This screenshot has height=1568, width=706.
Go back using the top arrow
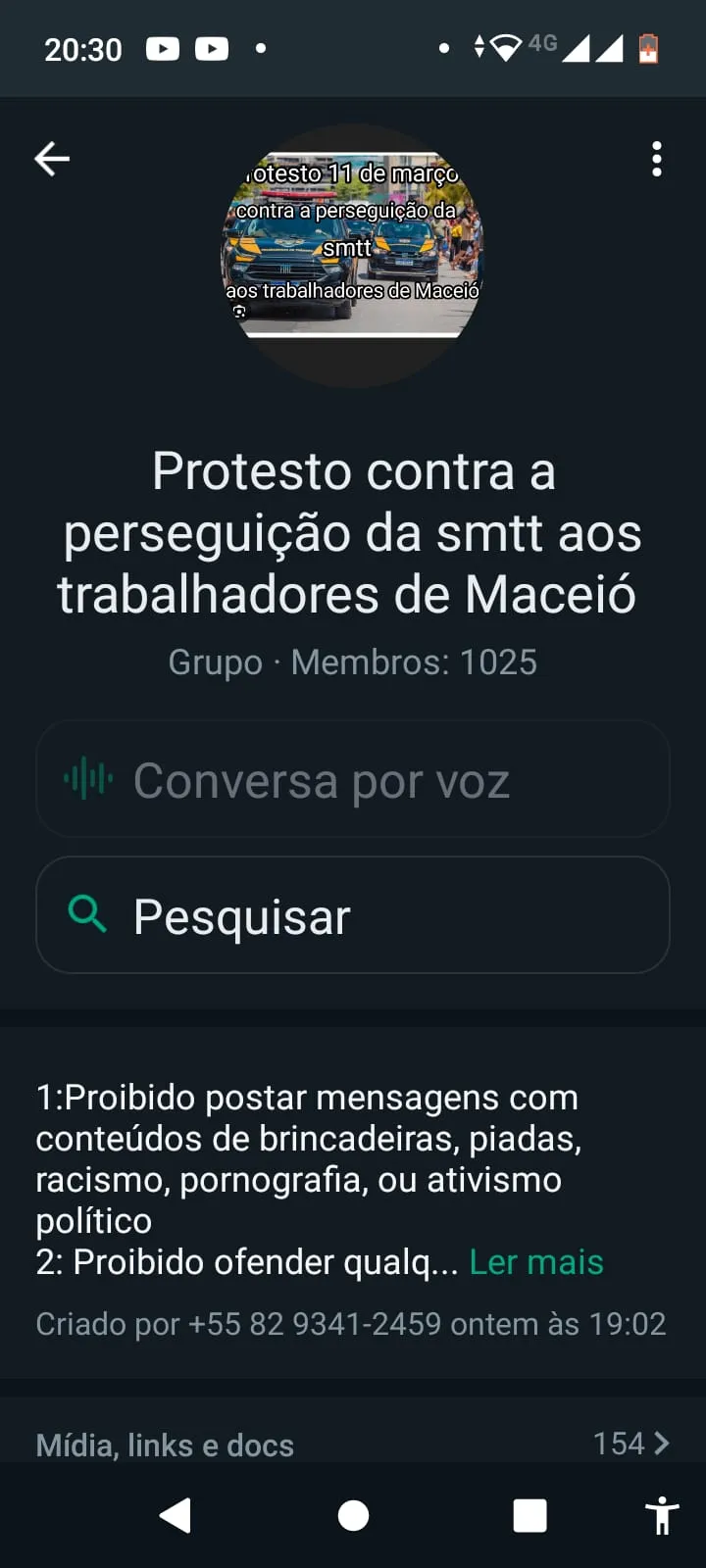pos(52,159)
